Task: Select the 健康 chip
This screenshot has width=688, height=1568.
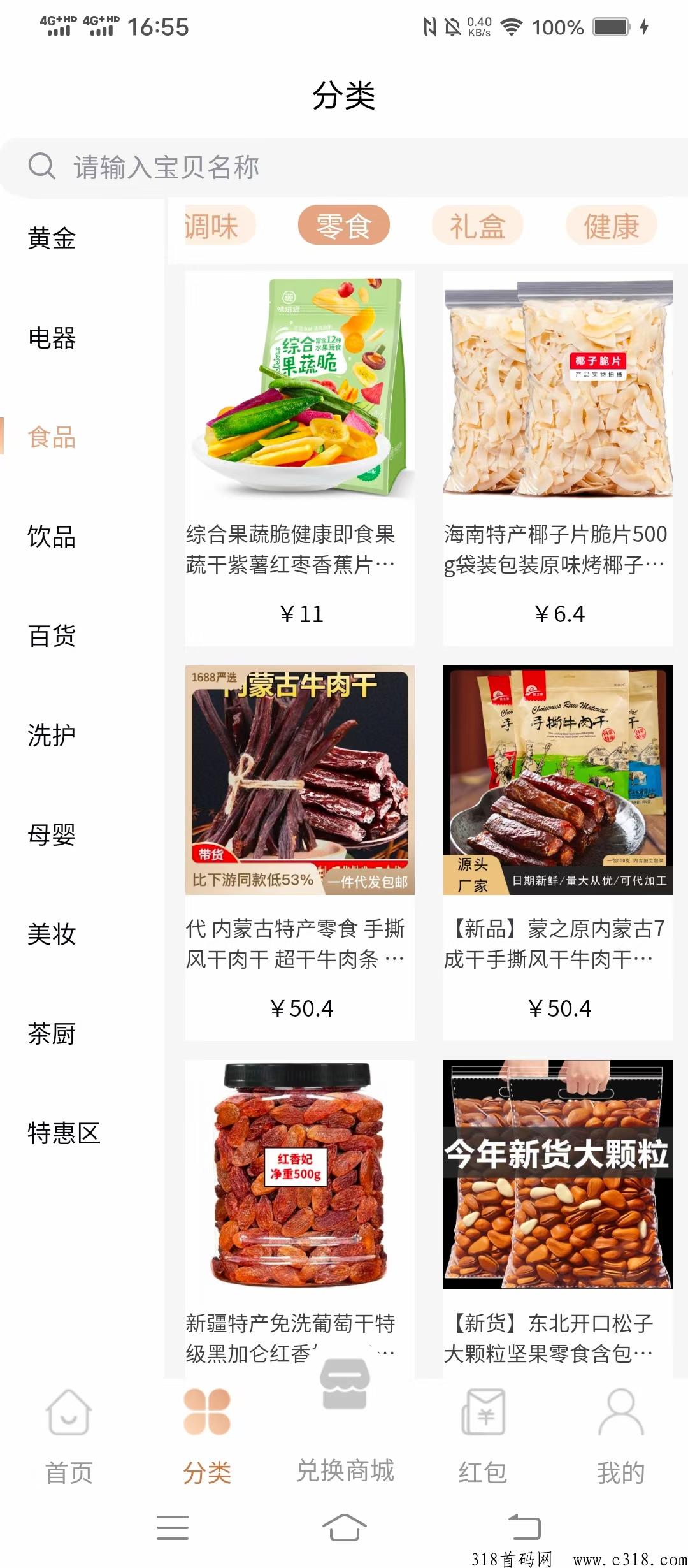Action: tap(612, 226)
